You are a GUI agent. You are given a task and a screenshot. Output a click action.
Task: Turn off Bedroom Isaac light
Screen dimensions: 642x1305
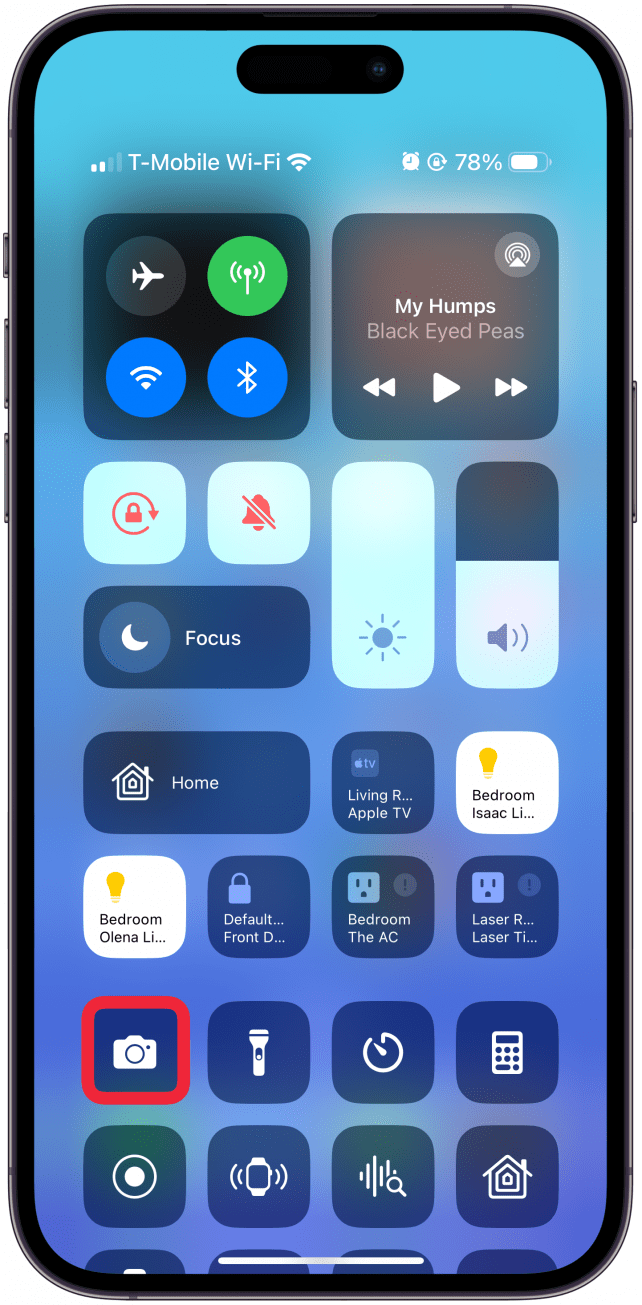[506, 783]
